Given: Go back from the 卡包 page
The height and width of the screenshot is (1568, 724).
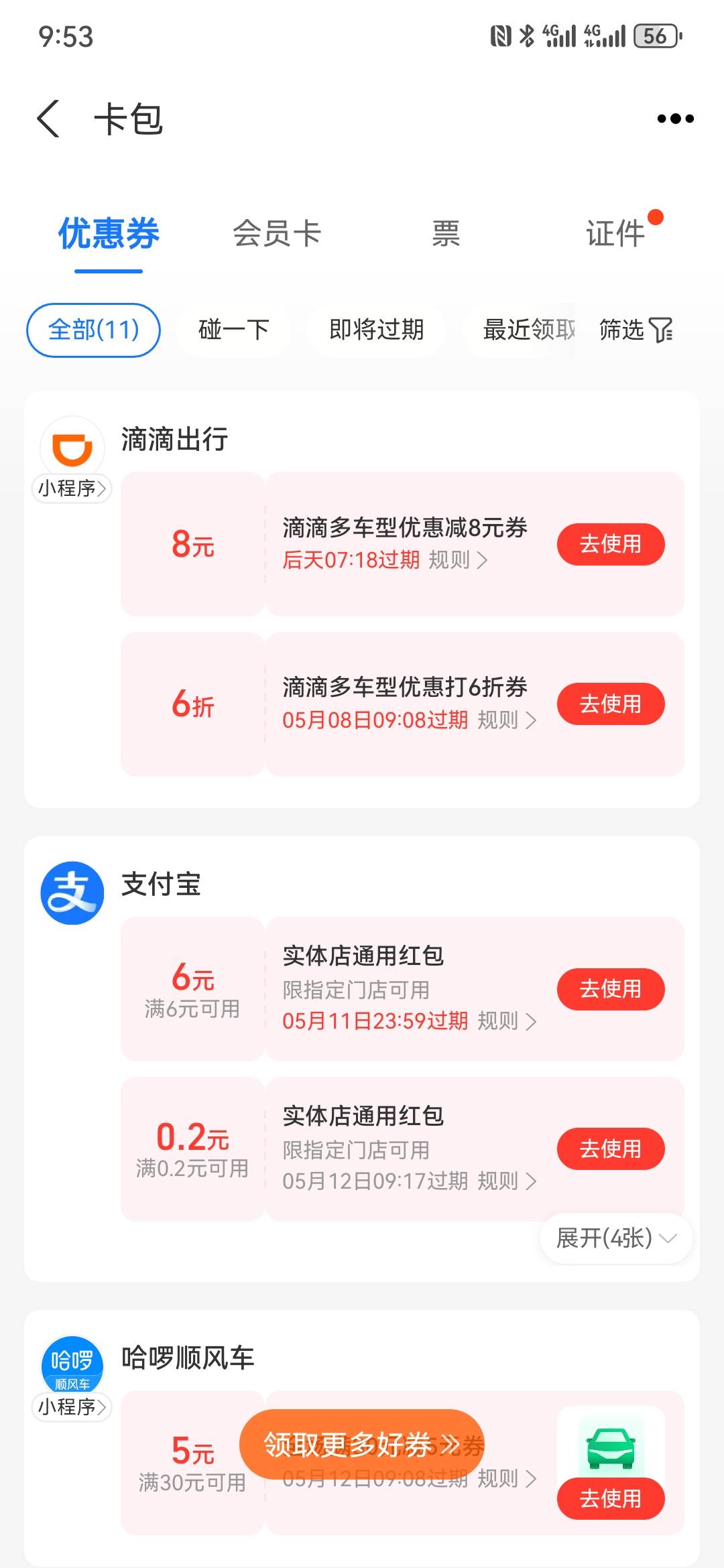Looking at the screenshot, I should [49, 119].
